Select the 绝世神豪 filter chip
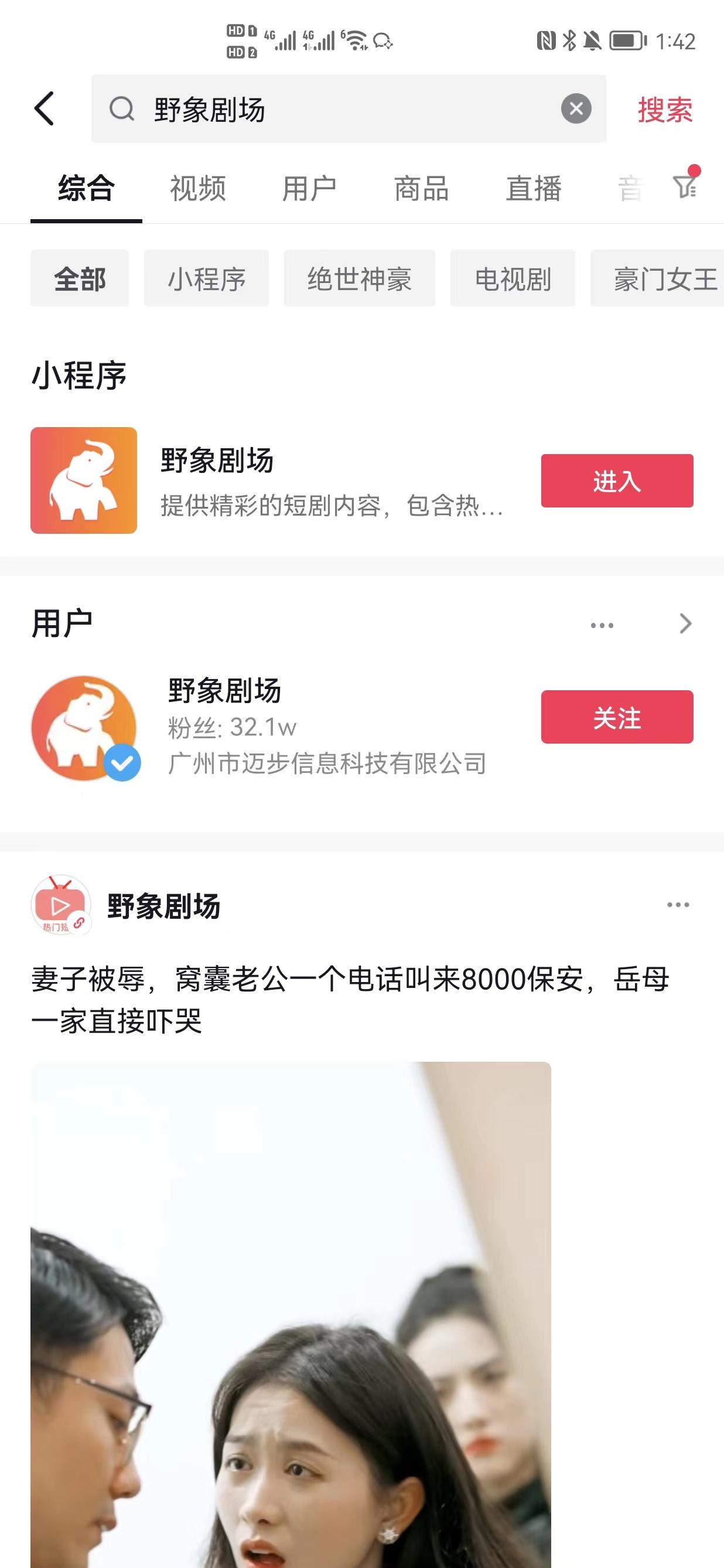 [359, 279]
